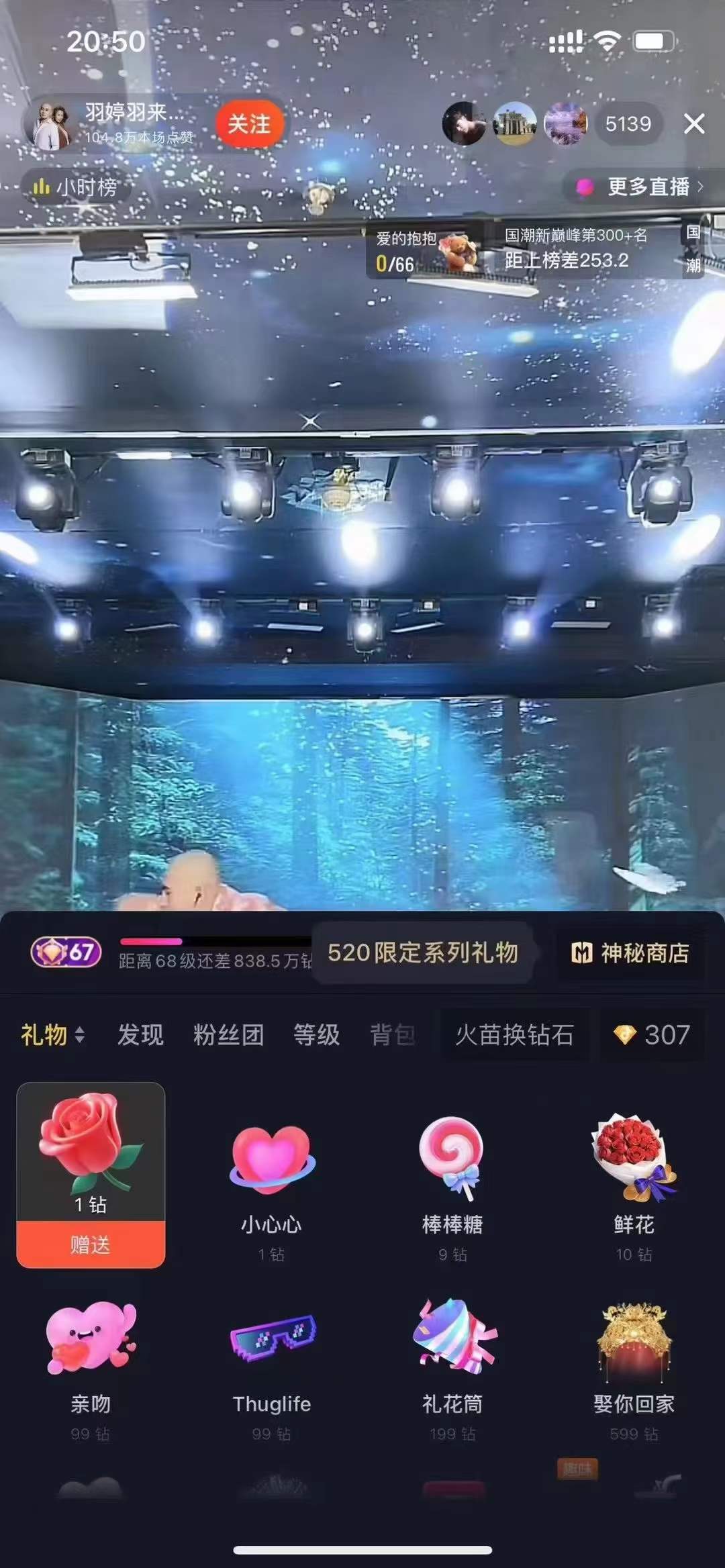Close the live stream
725x1568 pixels.
pyautogui.click(x=693, y=124)
